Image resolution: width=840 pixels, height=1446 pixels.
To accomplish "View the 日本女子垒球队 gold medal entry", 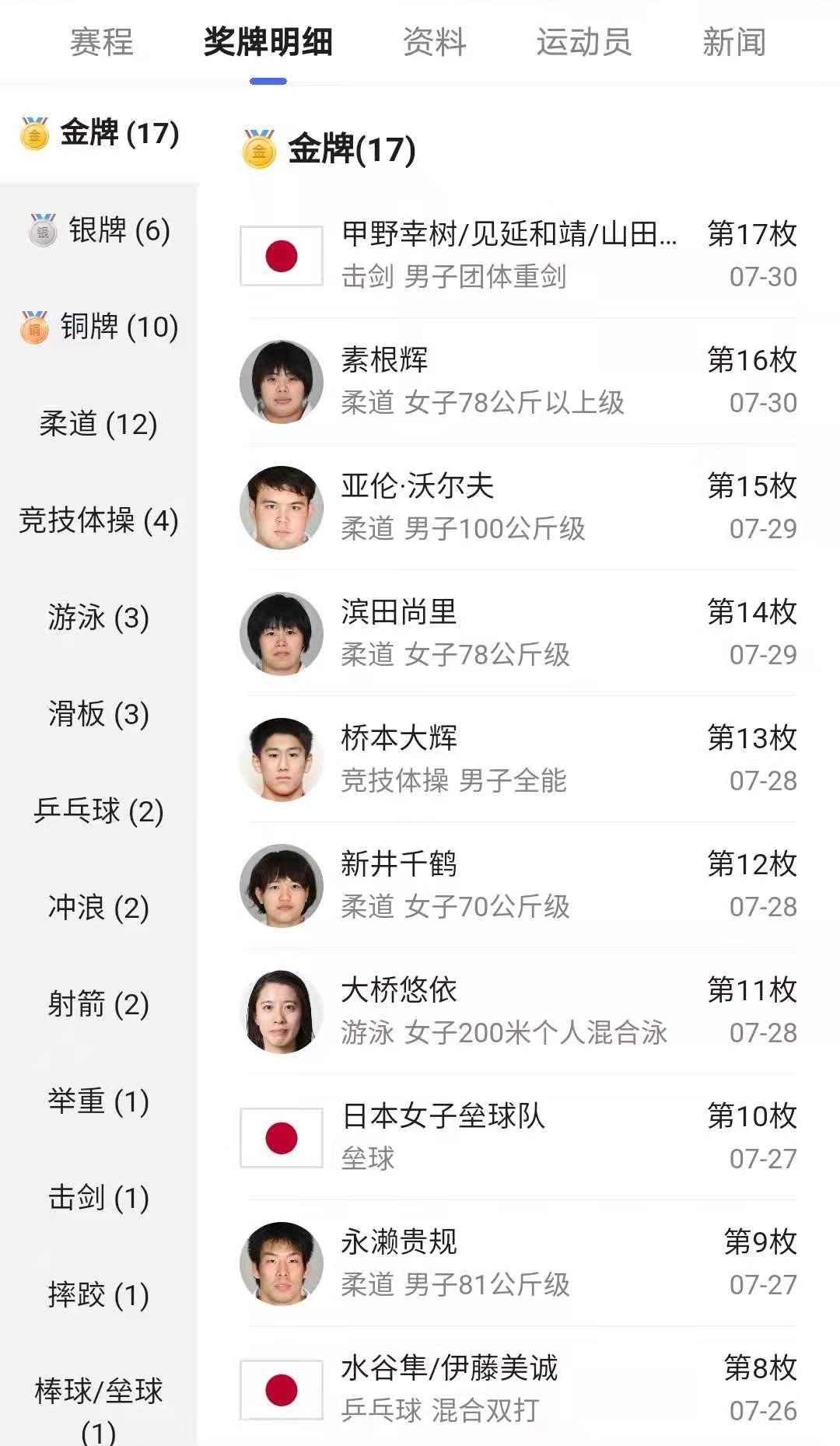I will (517, 1137).
